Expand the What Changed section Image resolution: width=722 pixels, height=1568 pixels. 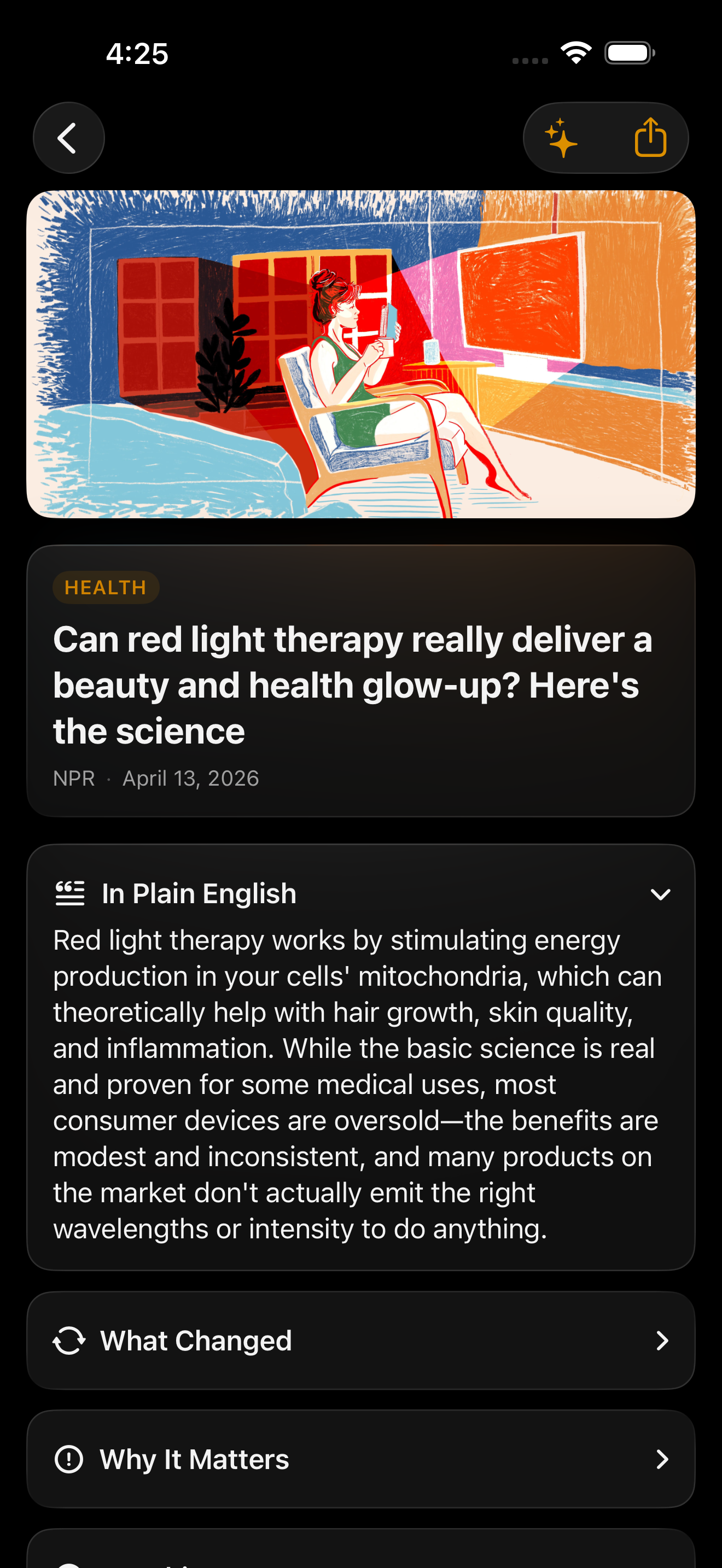point(361,1341)
